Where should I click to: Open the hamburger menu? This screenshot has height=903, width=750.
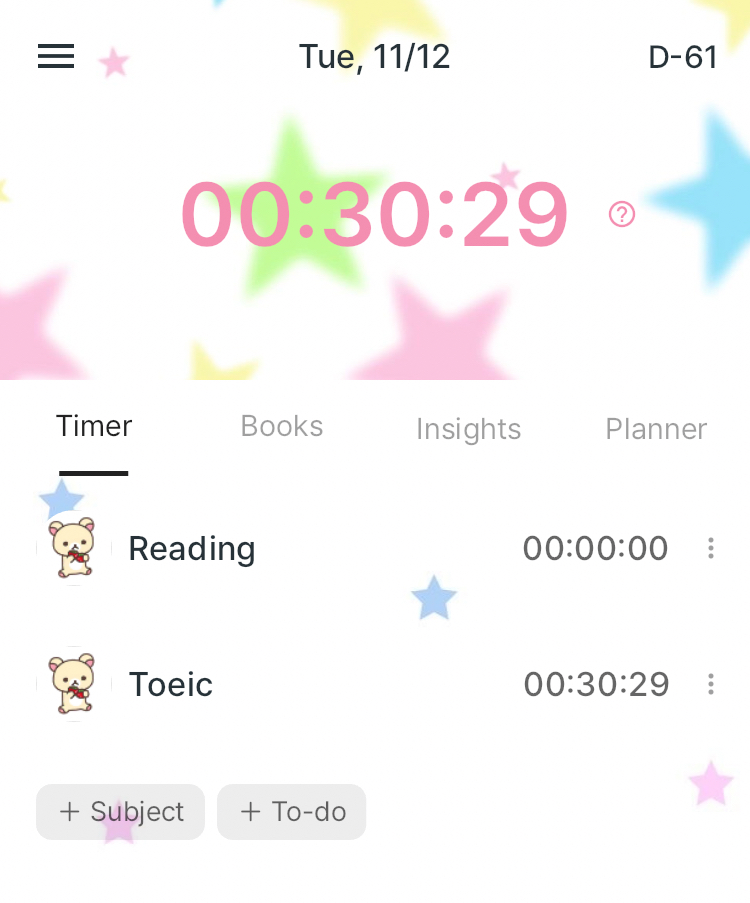[x=56, y=57]
